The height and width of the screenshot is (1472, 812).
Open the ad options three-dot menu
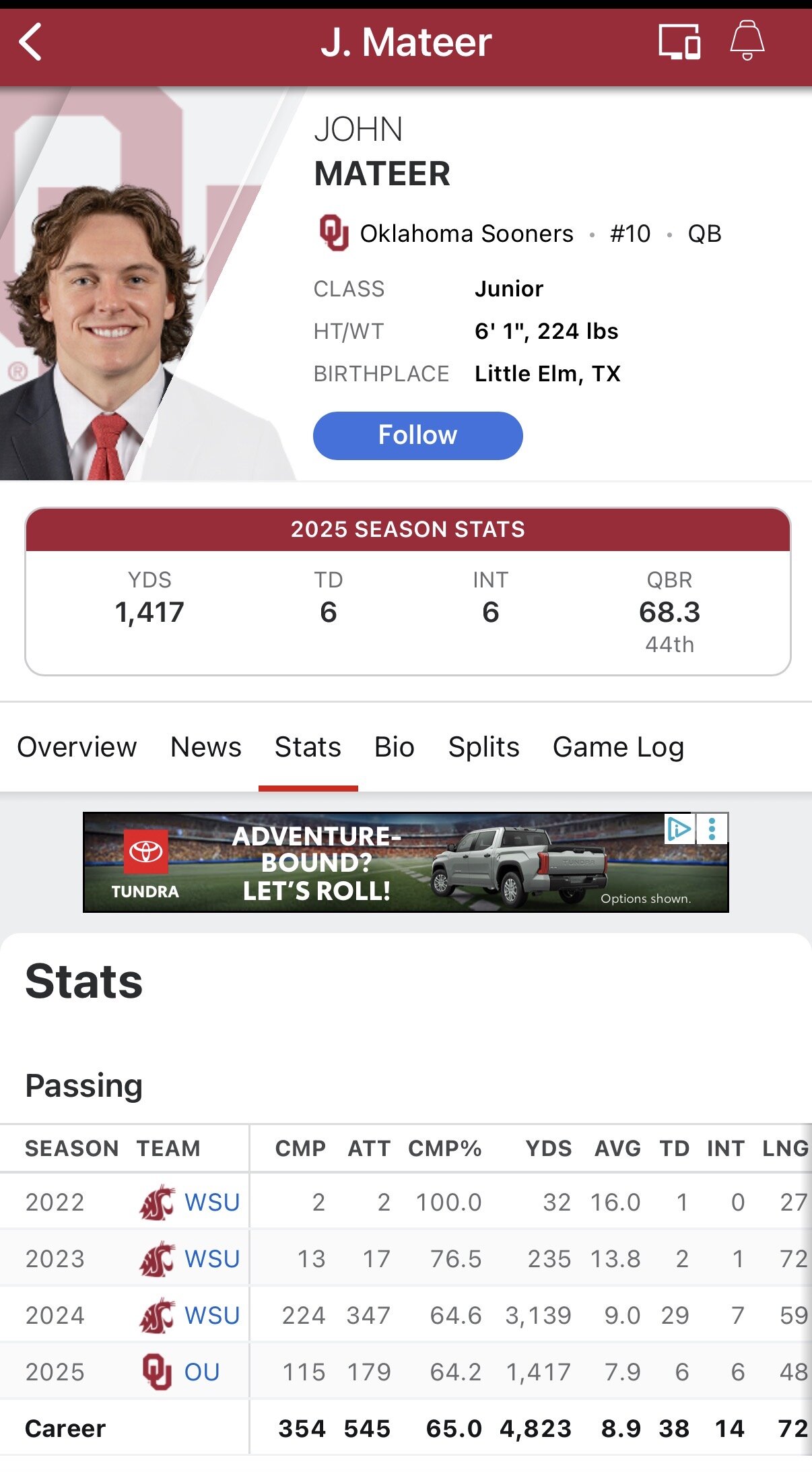[x=712, y=829]
